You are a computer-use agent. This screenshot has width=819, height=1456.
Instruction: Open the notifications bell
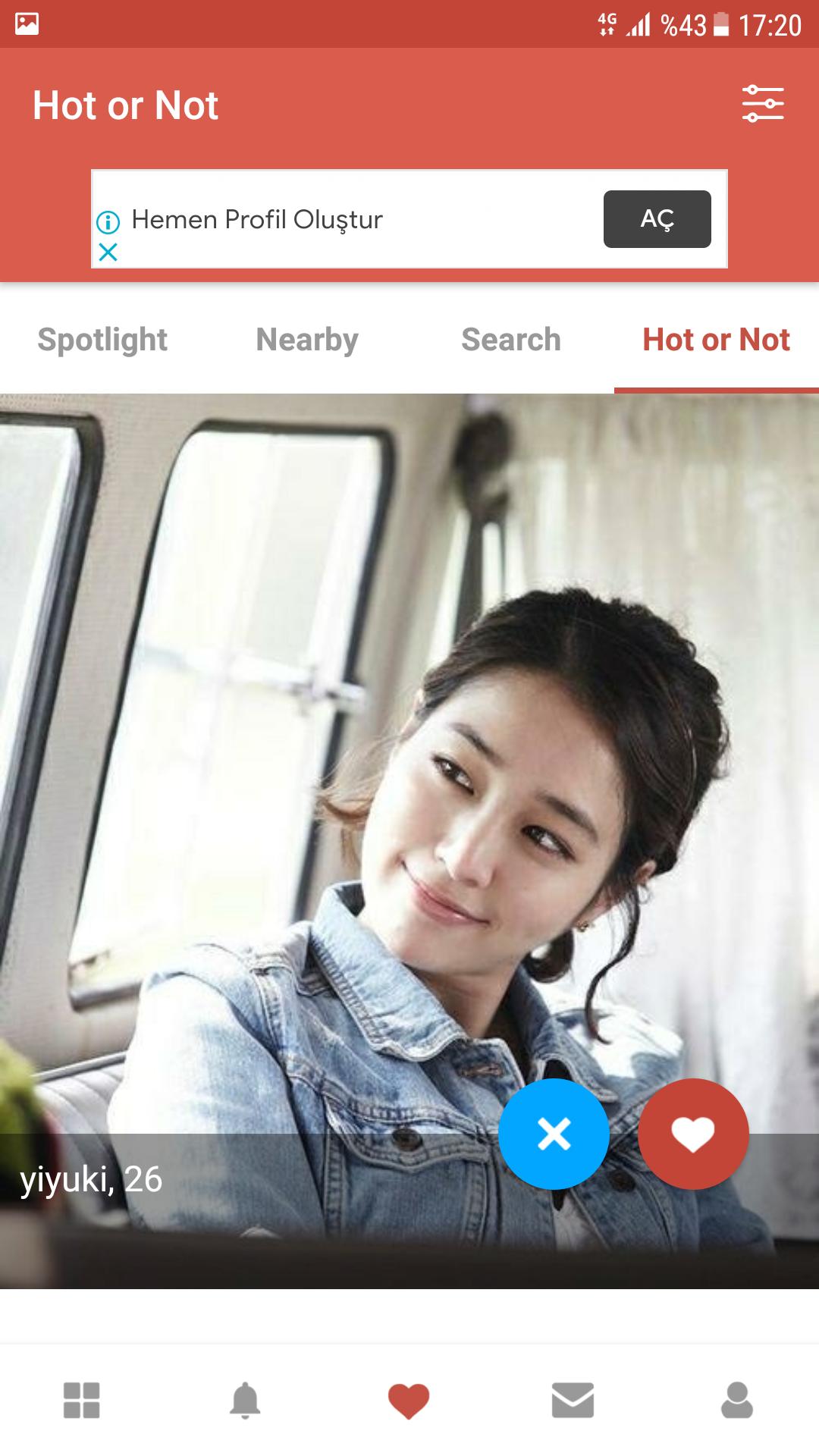245,1400
